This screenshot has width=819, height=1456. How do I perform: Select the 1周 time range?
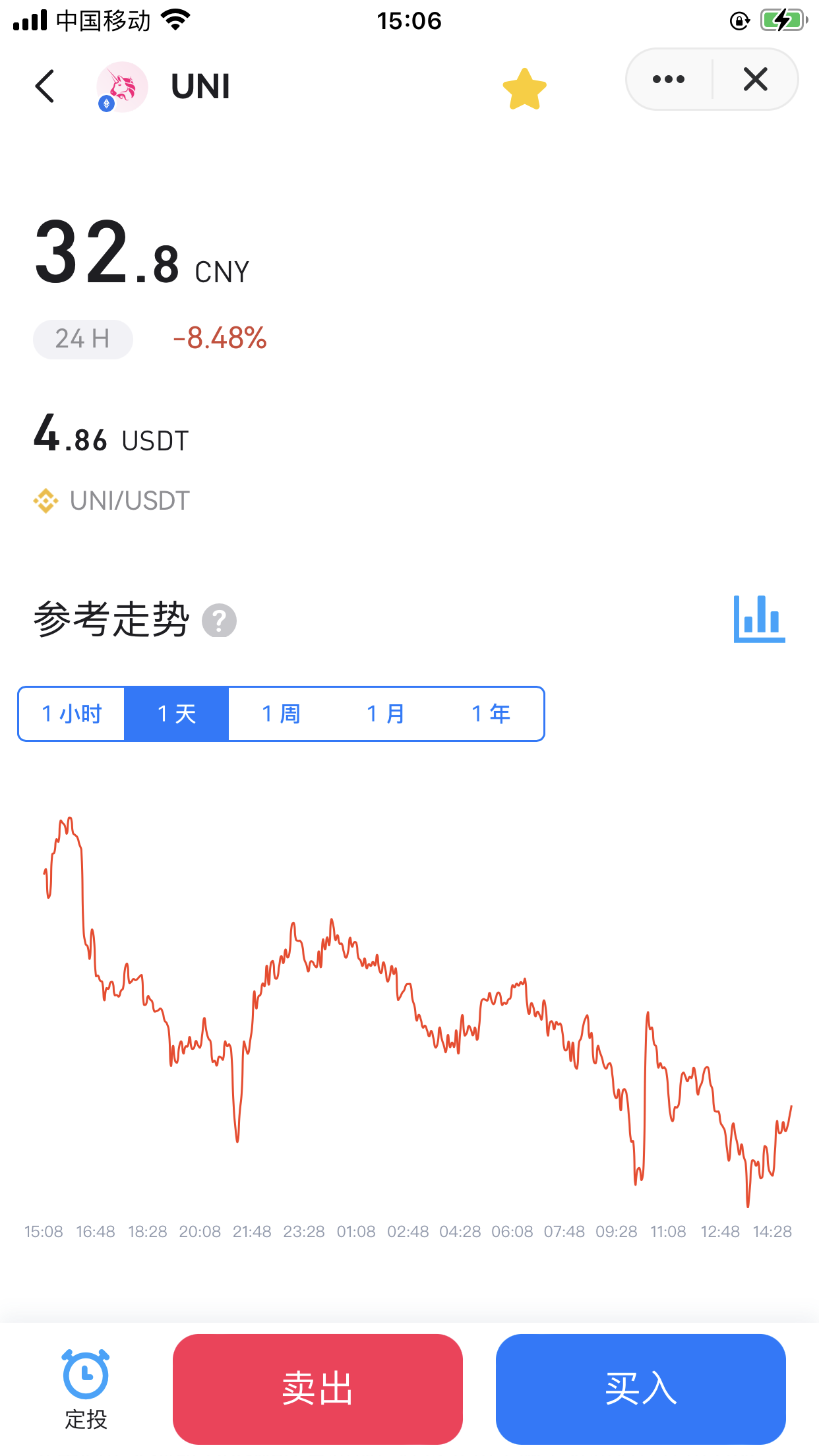(x=280, y=713)
